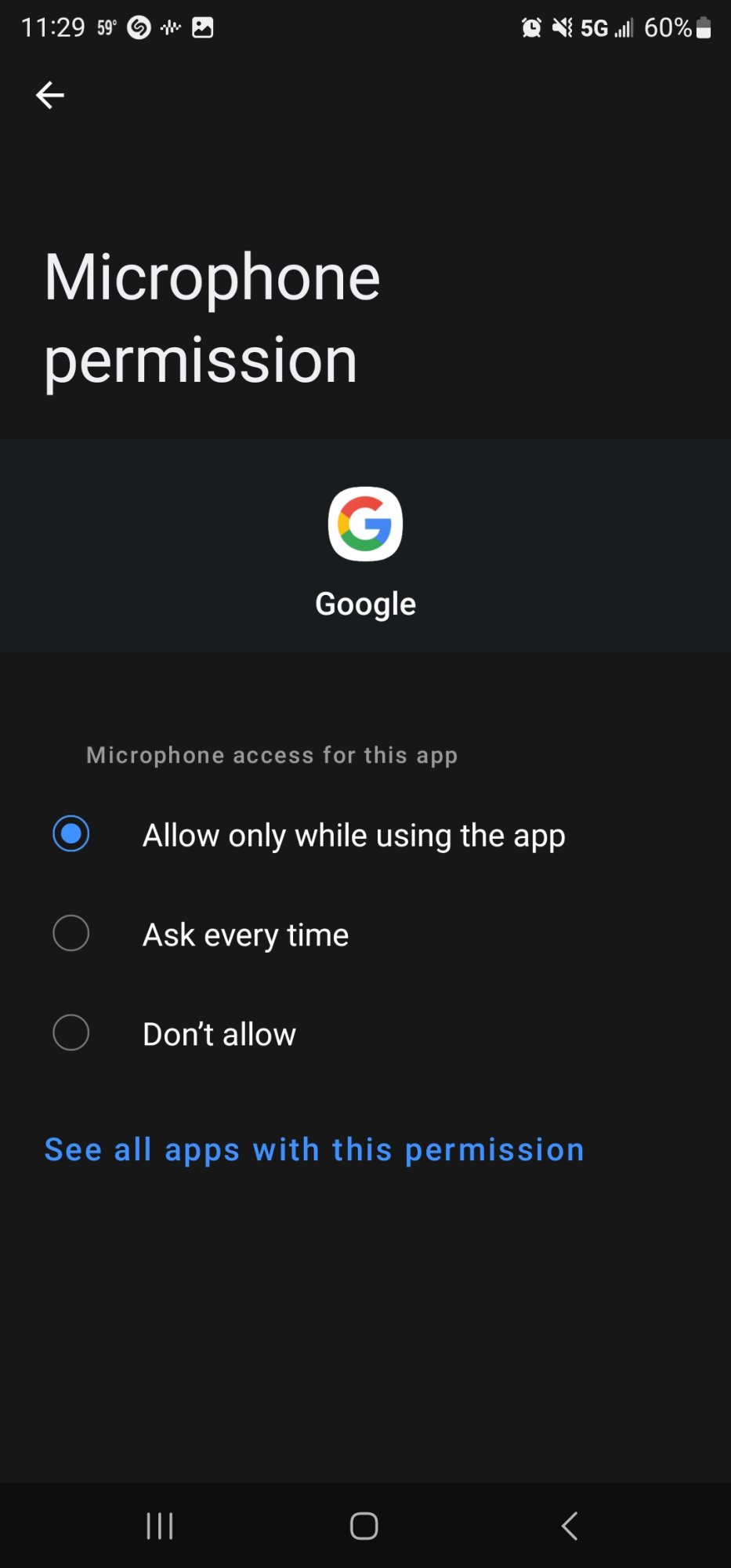Tap the alarm clock status icon
Image resolution: width=731 pixels, height=1568 pixels.
click(x=530, y=28)
